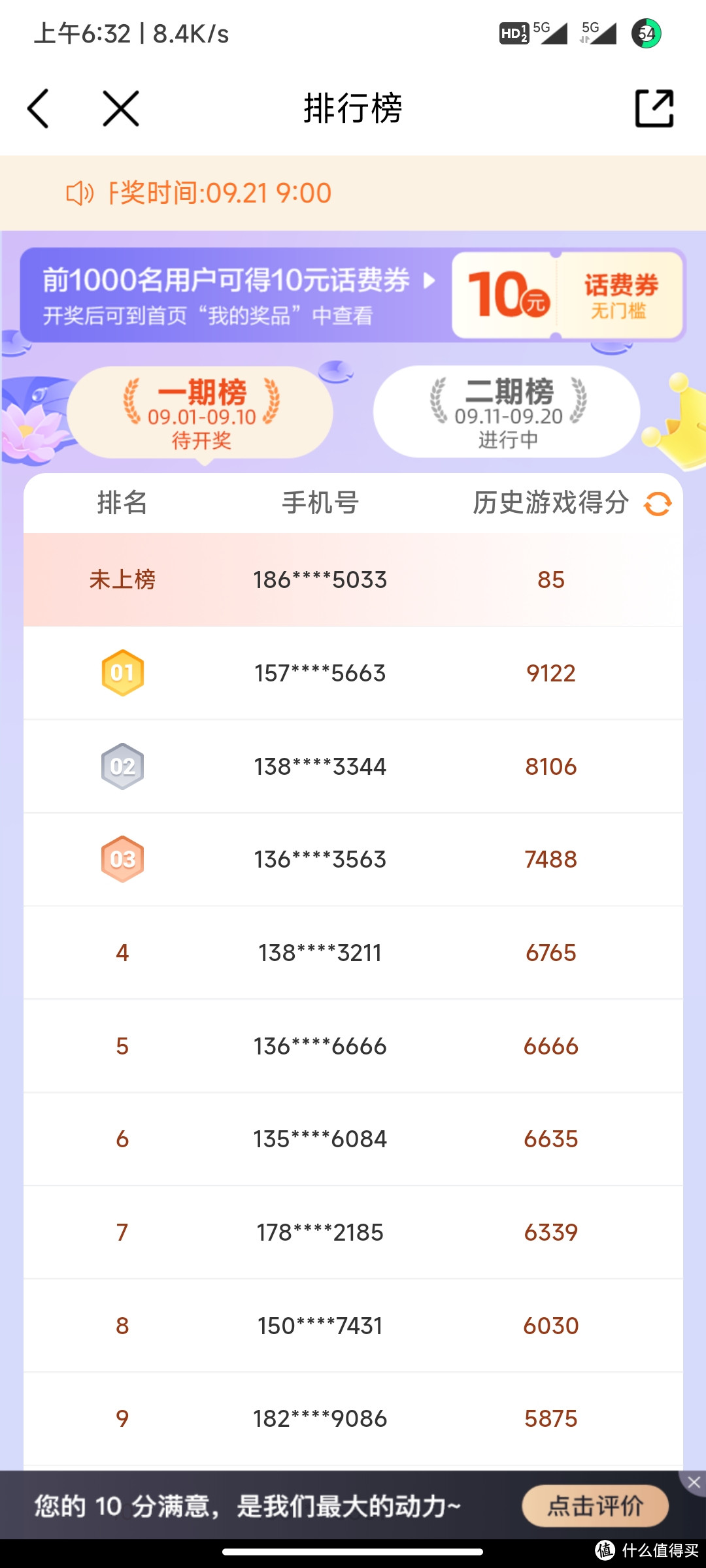Switch to the 一期榜 09.01-09.10 tab
This screenshot has width=706, height=1568.
coord(201,412)
